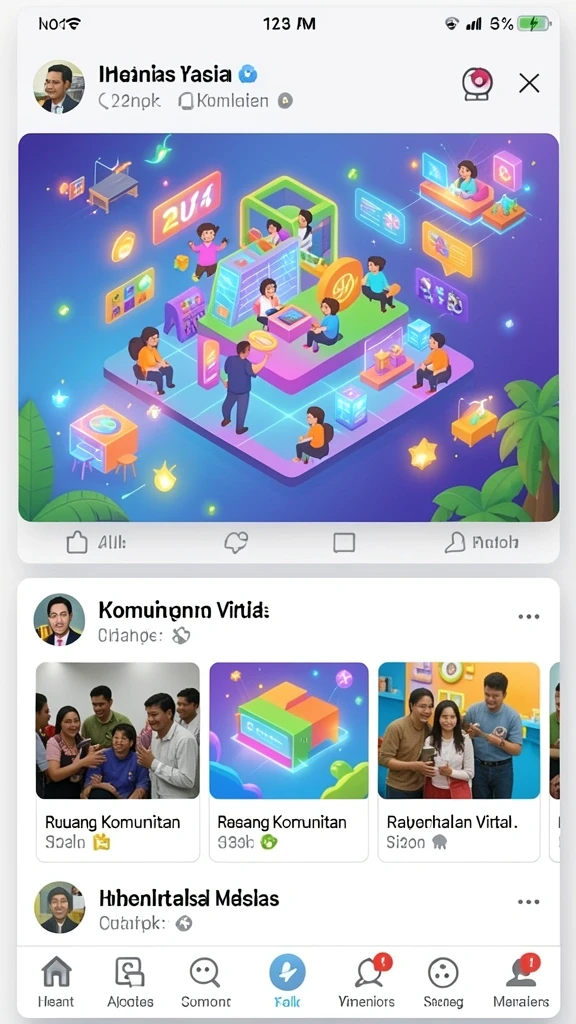The width and height of the screenshot is (576, 1024).
Task: Tap the heart reaction icon under the image
Action: 236,543
